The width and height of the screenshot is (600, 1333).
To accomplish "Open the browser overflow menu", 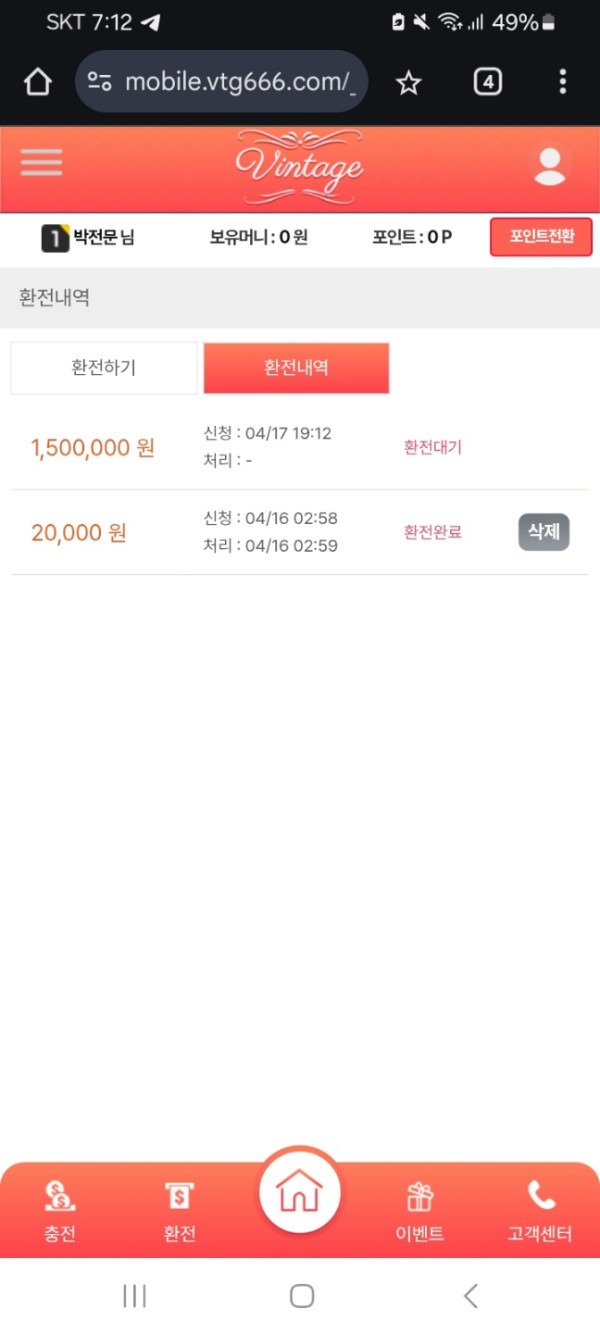I will 562,82.
